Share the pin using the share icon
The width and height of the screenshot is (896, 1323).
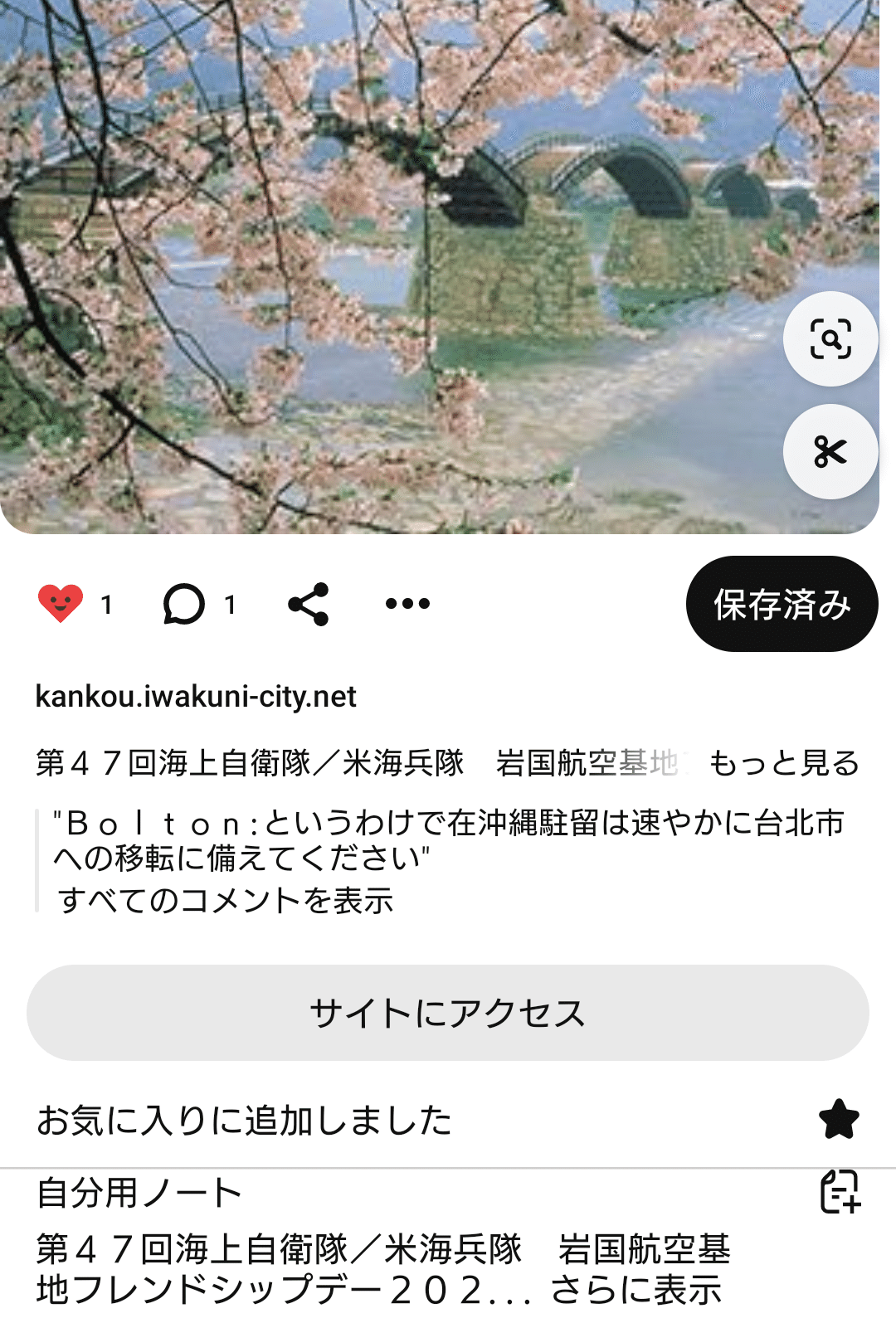pos(308,603)
